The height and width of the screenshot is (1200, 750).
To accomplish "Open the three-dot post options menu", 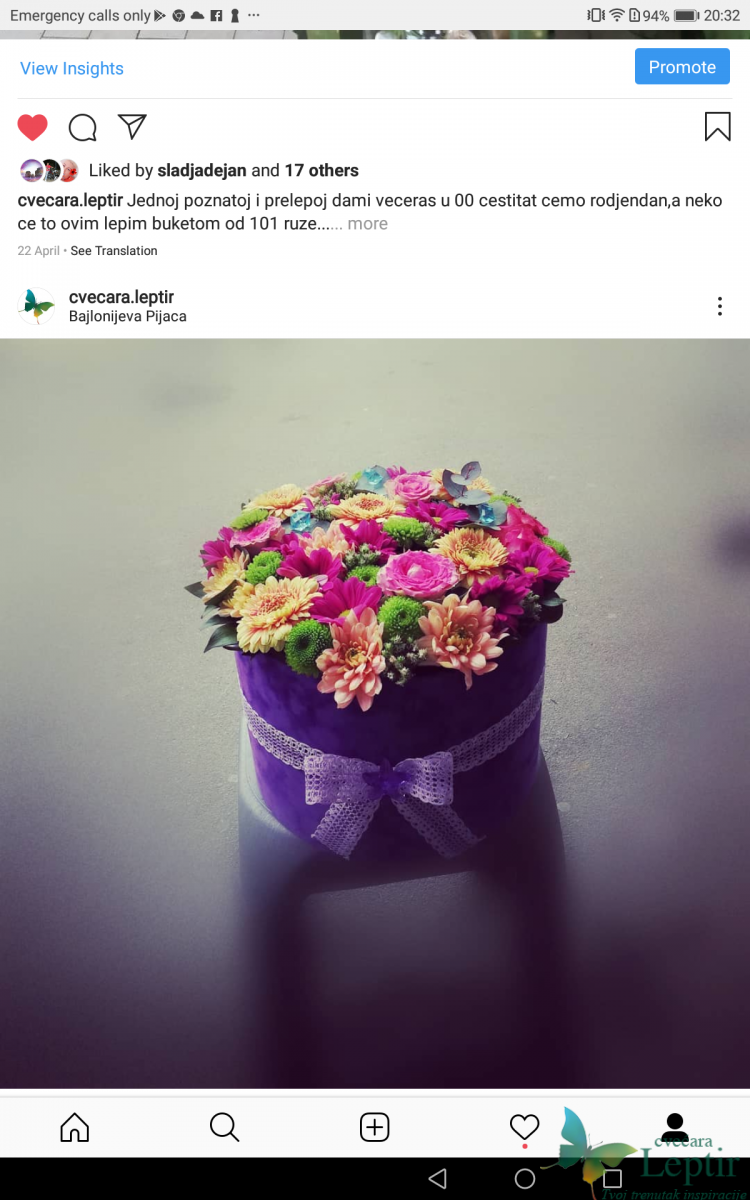I will (719, 307).
